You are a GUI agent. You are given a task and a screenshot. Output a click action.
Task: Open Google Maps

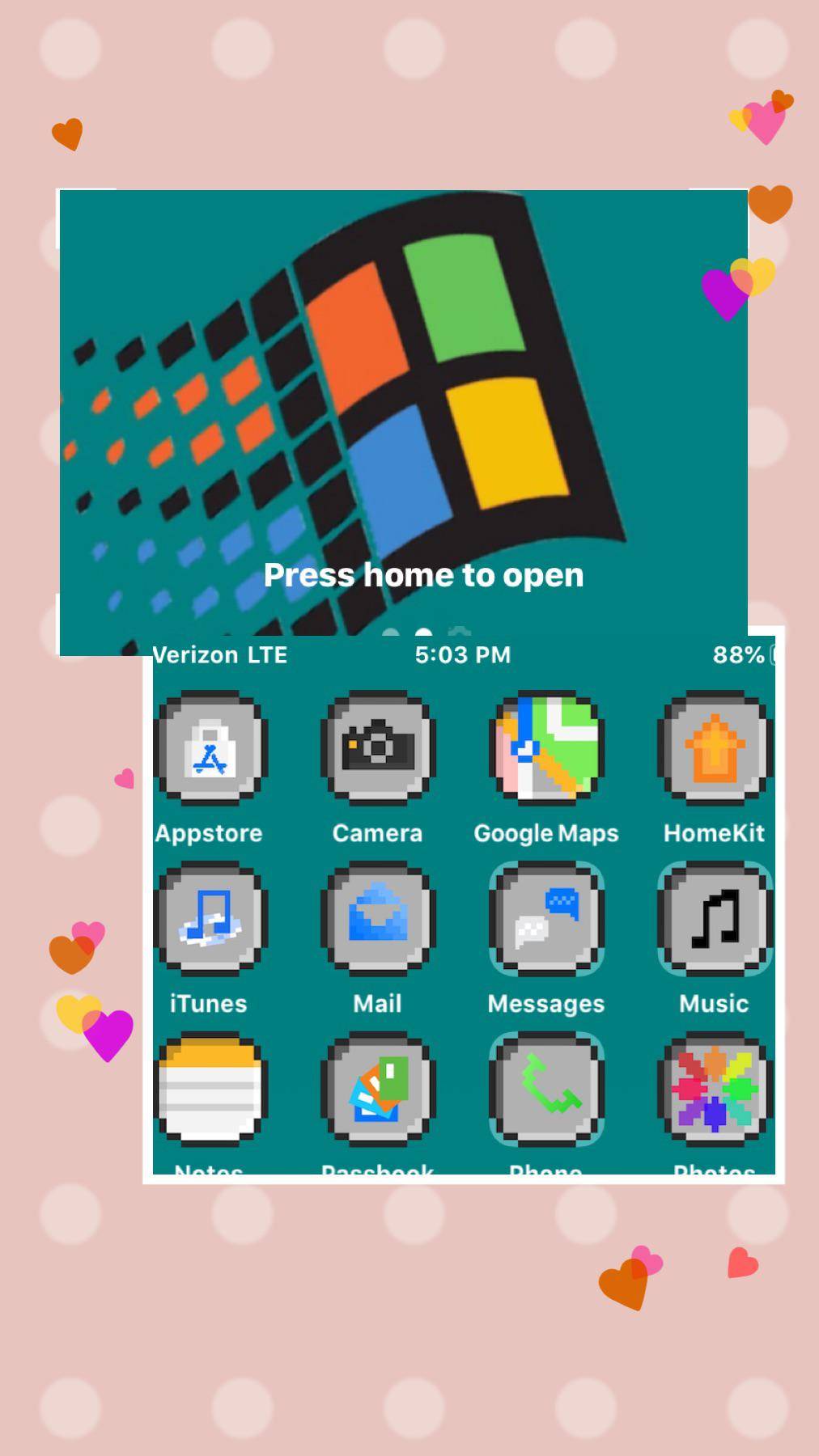tap(546, 748)
